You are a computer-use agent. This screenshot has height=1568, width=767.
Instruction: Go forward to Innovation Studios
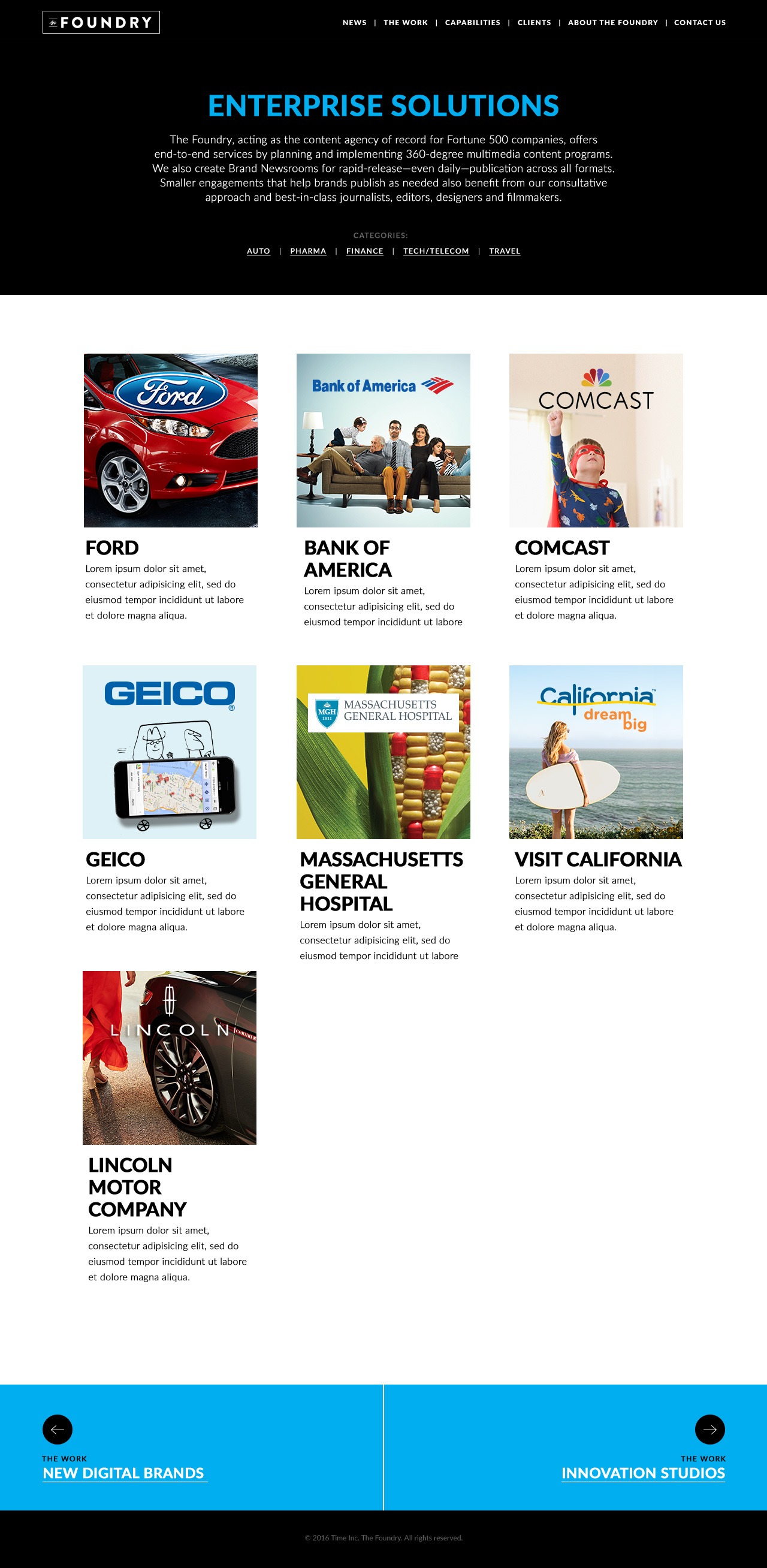(643, 1473)
